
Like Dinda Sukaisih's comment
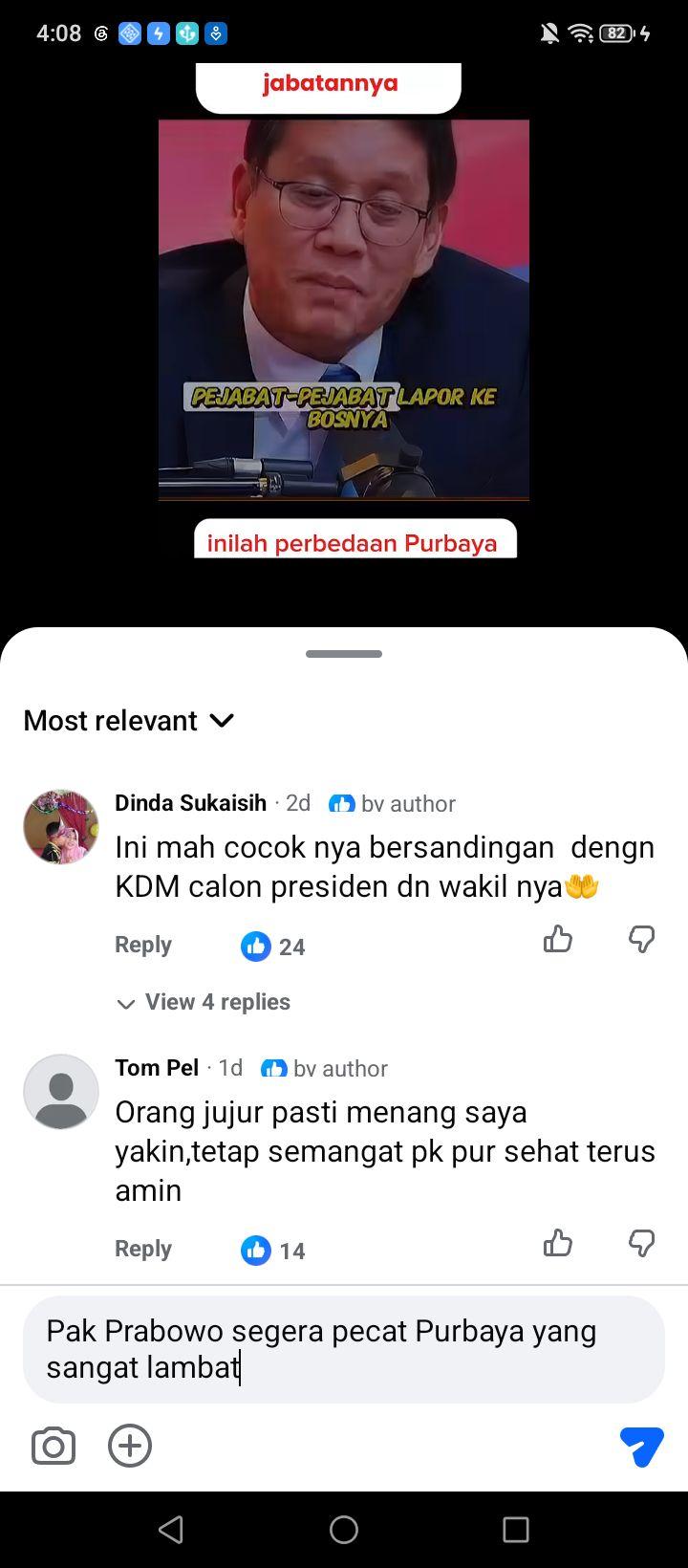pos(558,940)
